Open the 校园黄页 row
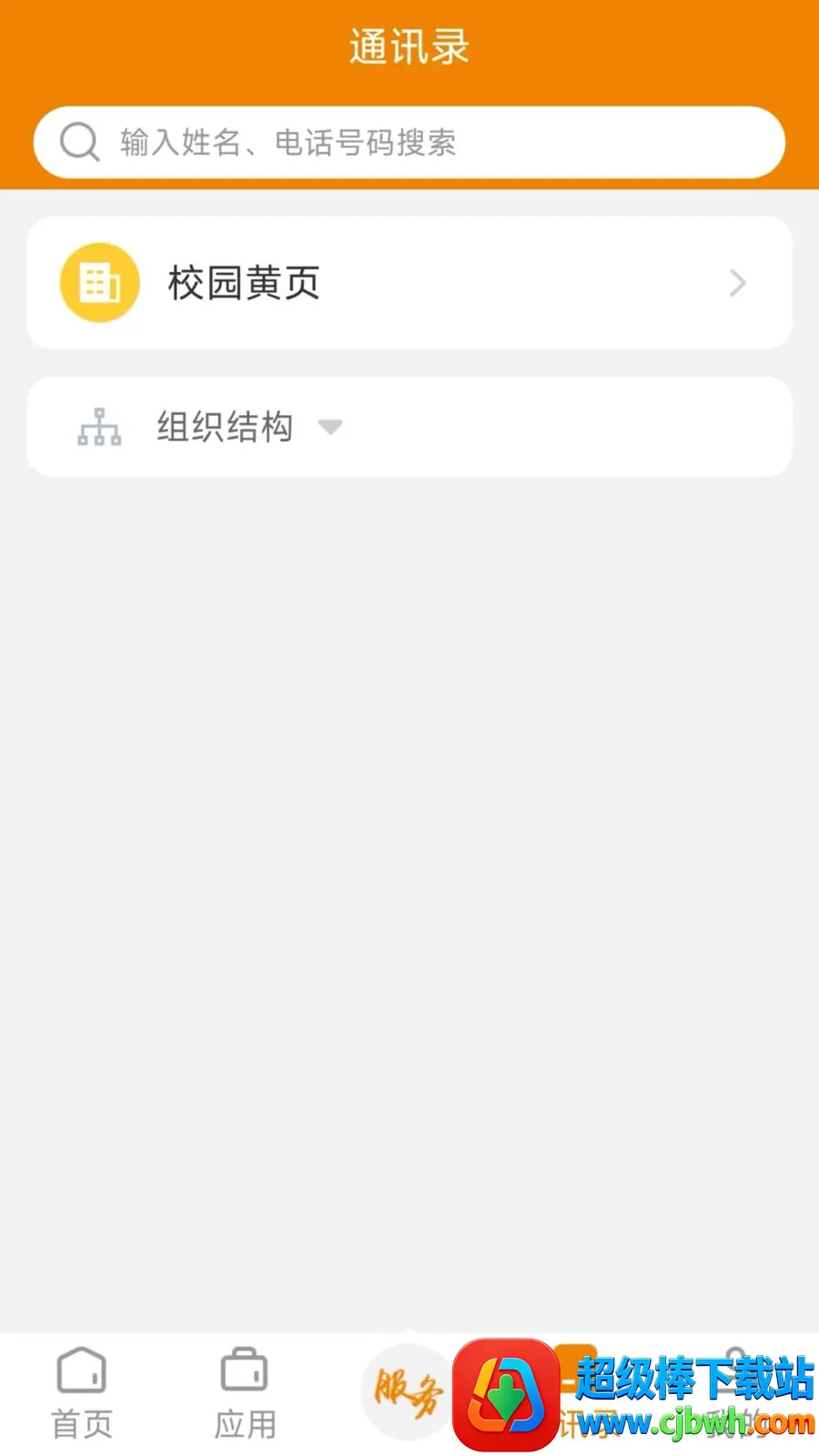Image resolution: width=819 pixels, height=1456 pixels. 409,283
